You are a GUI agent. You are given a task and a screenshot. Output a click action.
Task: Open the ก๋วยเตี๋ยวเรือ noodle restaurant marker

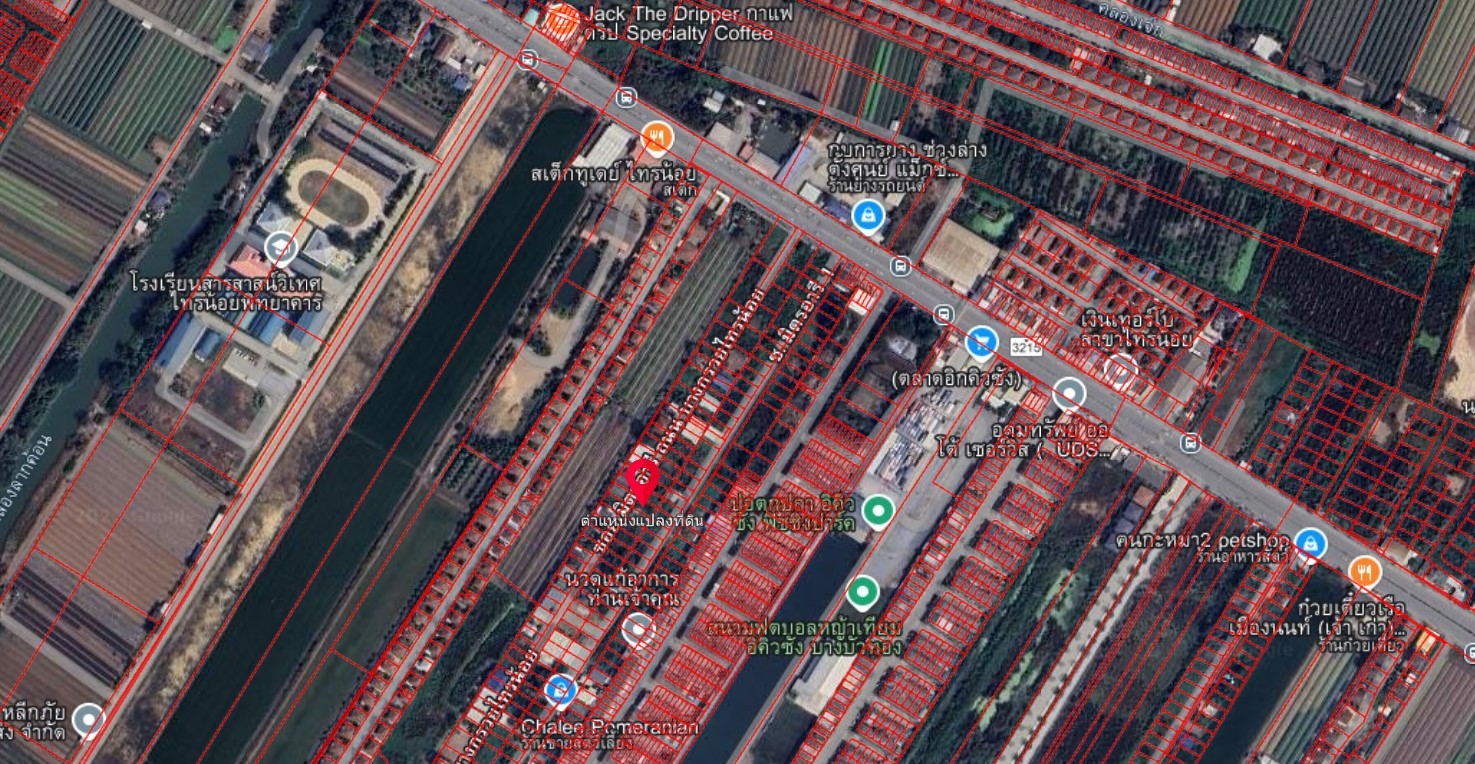(x=1365, y=571)
